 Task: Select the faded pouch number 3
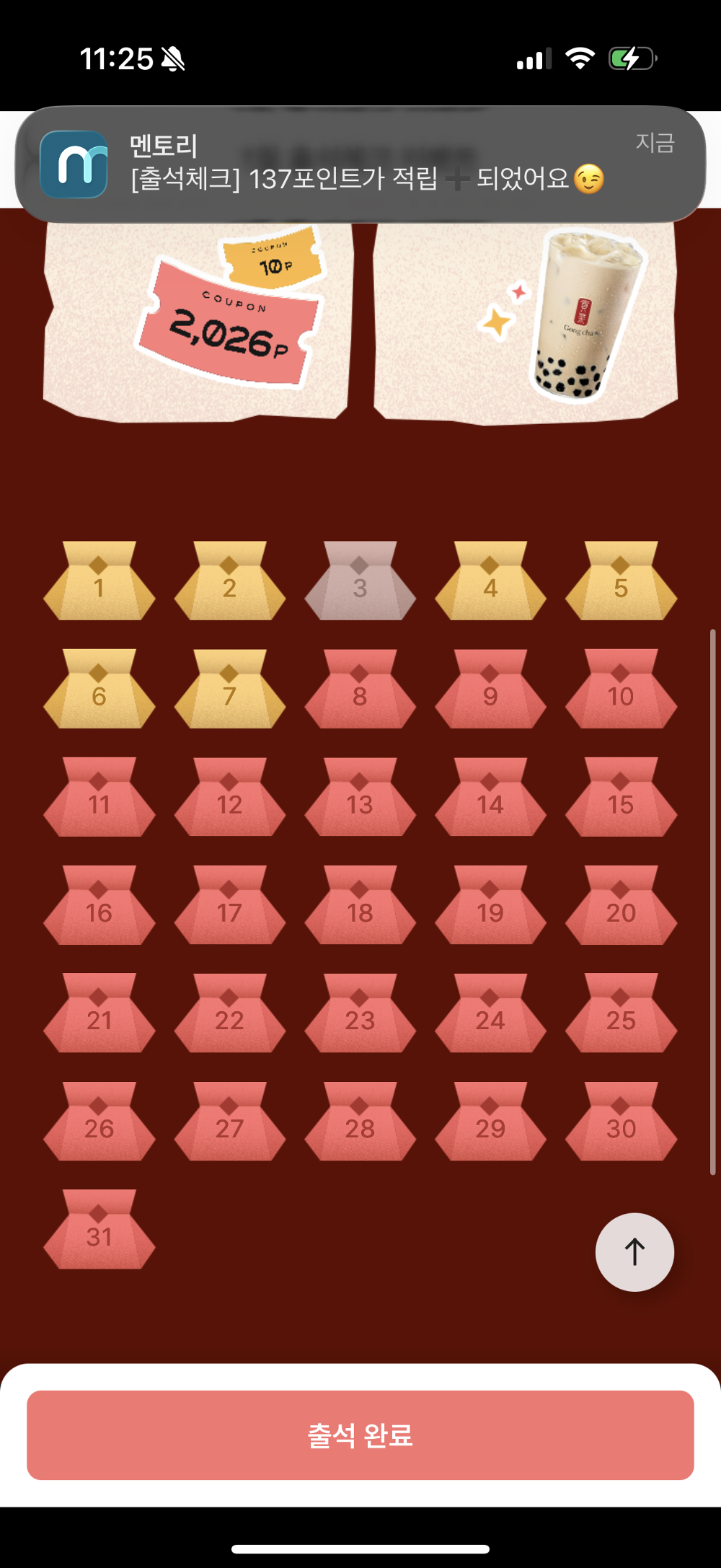coord(360,581)
